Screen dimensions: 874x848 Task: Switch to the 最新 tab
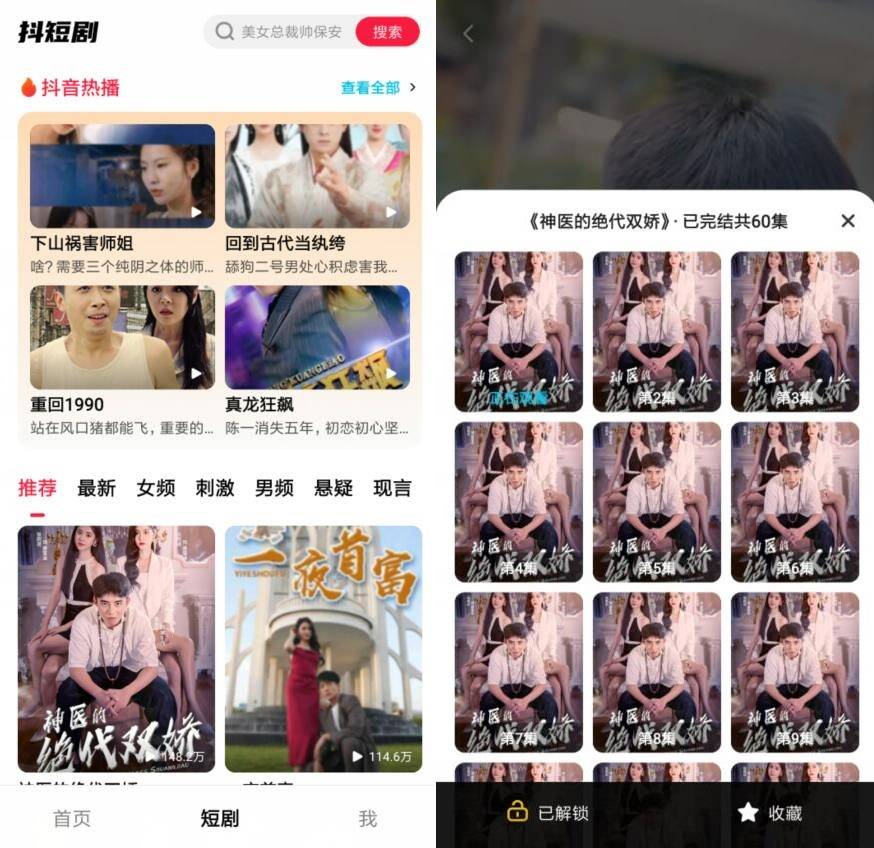tap(97, 488)
